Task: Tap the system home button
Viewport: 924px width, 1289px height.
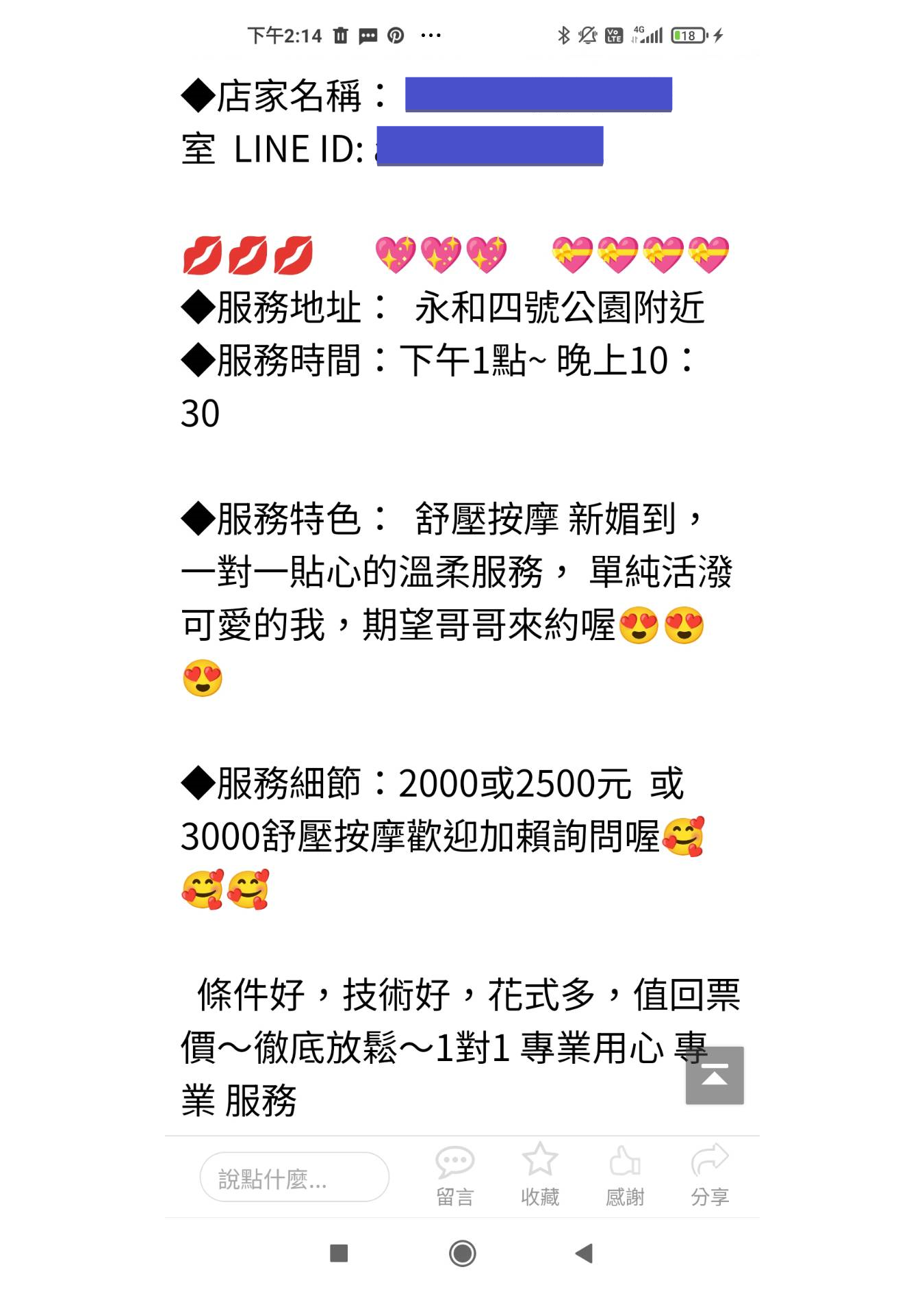Action: (463, 1253)
